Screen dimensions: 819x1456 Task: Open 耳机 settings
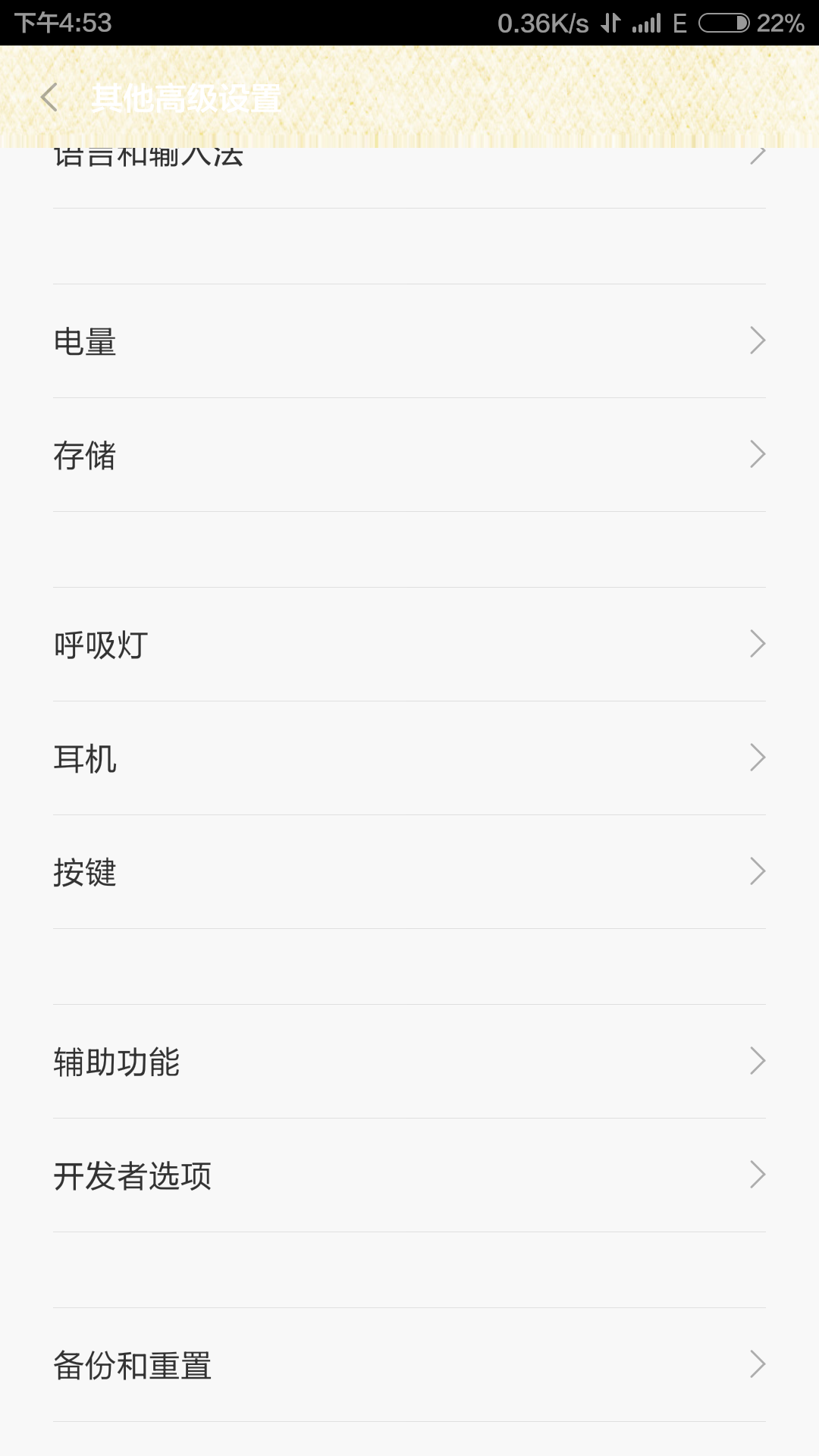pyautogui.click(x=409, y=758)
